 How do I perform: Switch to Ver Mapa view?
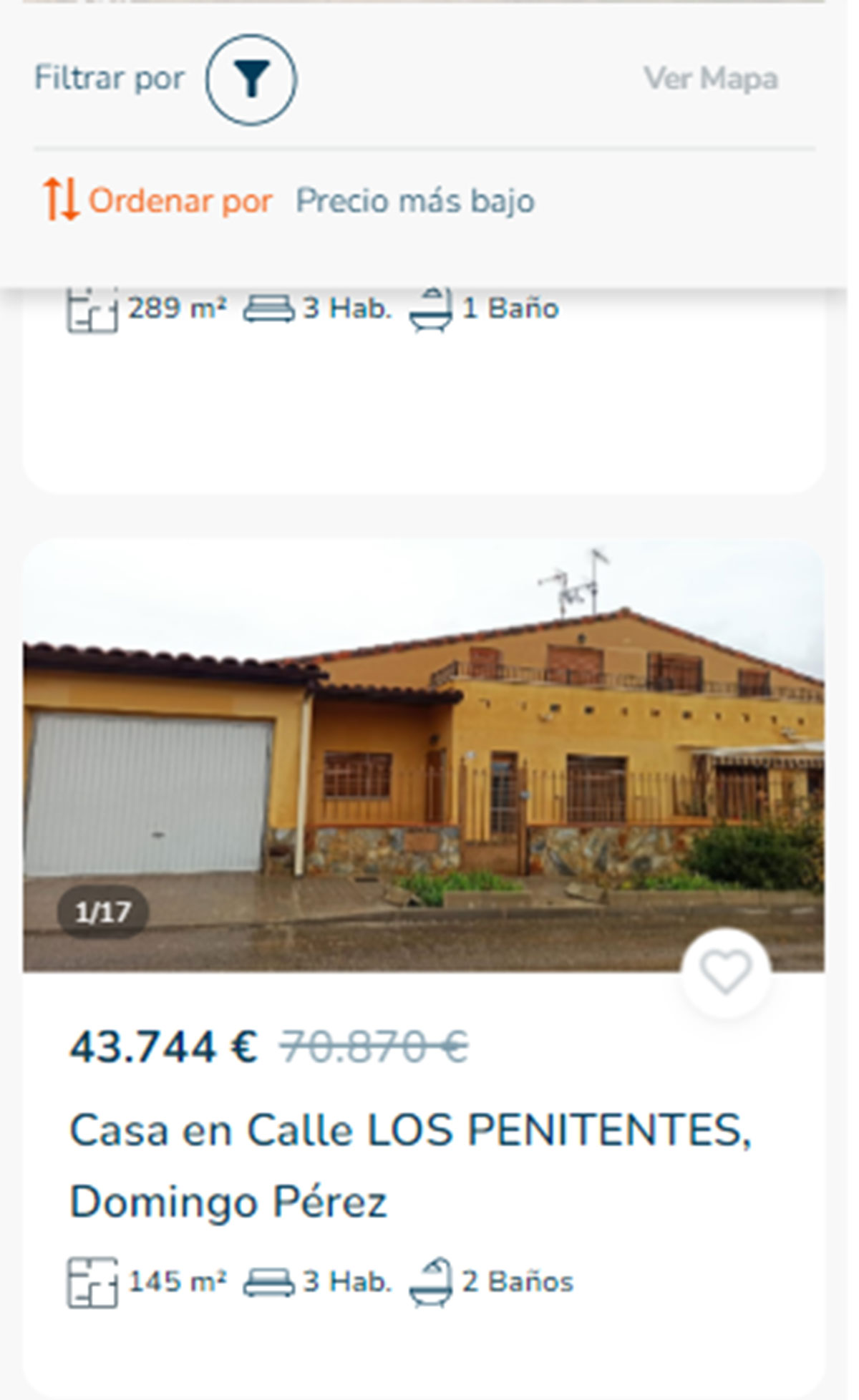(710, 79)
